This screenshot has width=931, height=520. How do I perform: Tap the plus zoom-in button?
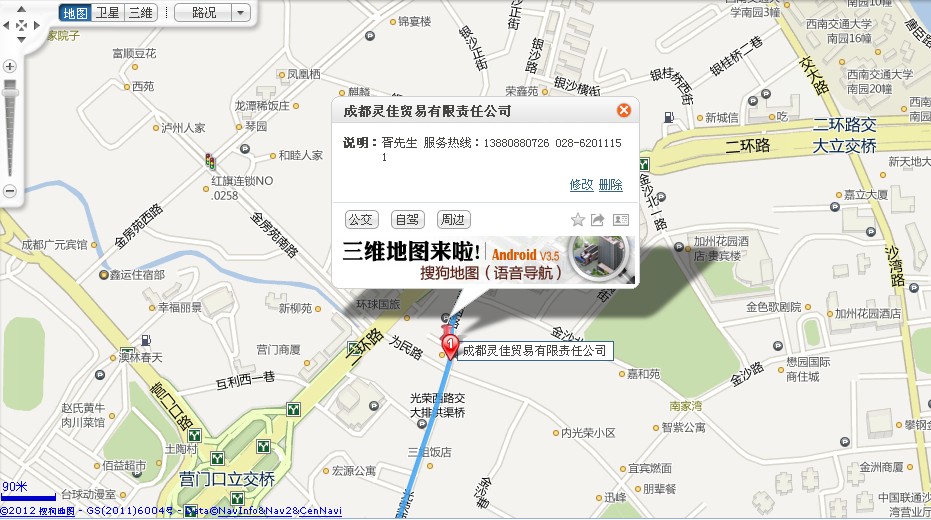pyautogui.click(x=10, y=66)
